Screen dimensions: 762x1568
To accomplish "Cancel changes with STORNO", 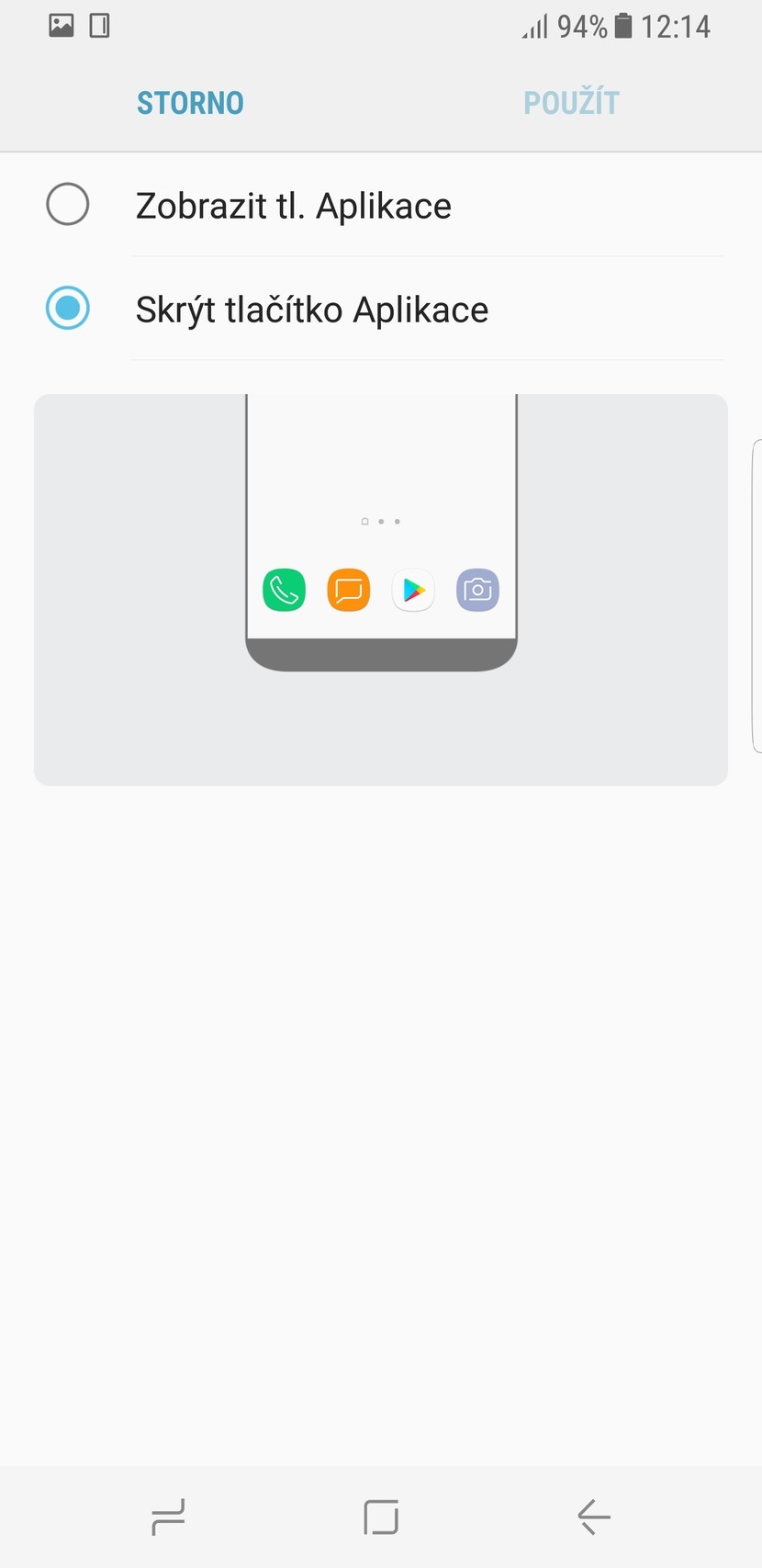I will 190,102.
